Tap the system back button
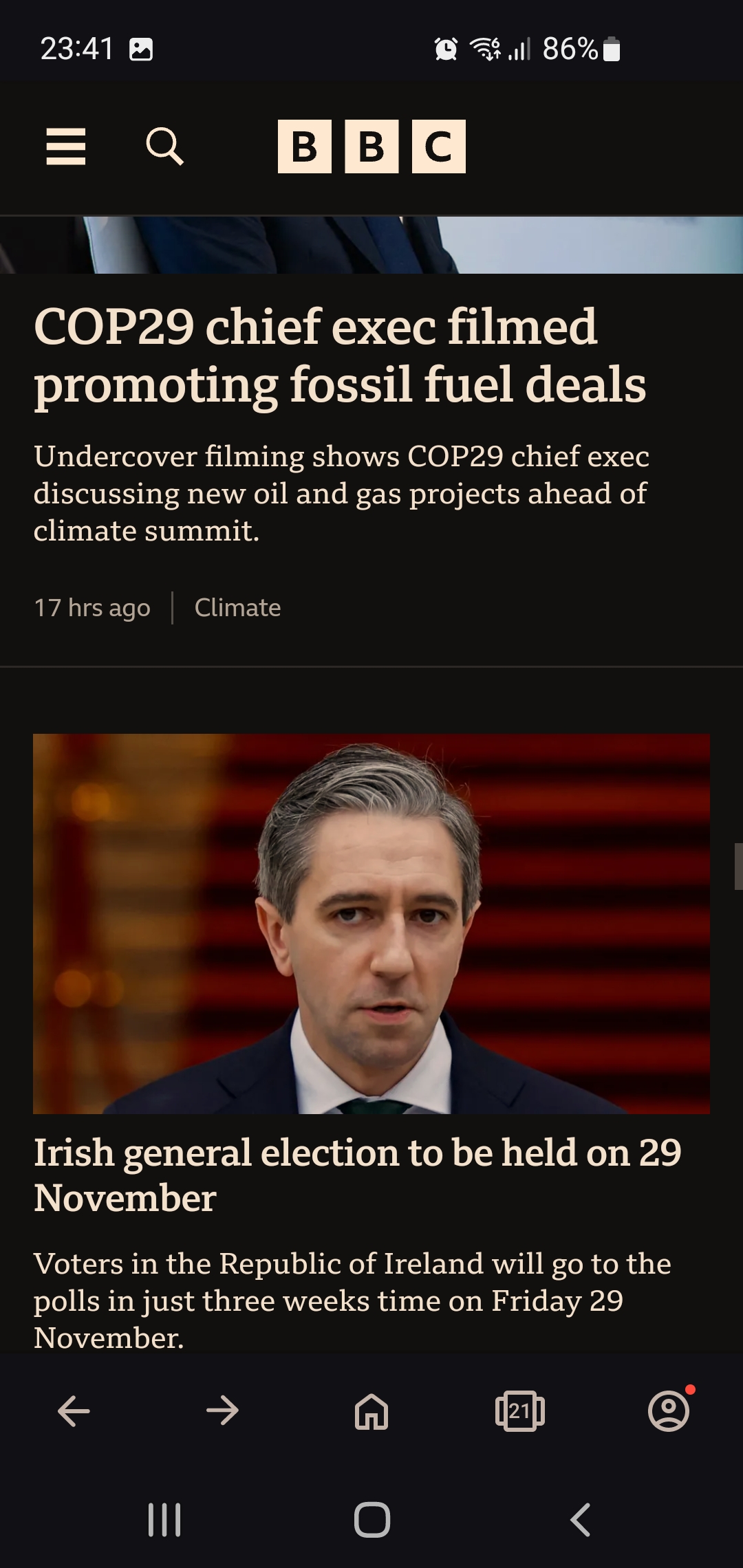 coord(580,1520)
